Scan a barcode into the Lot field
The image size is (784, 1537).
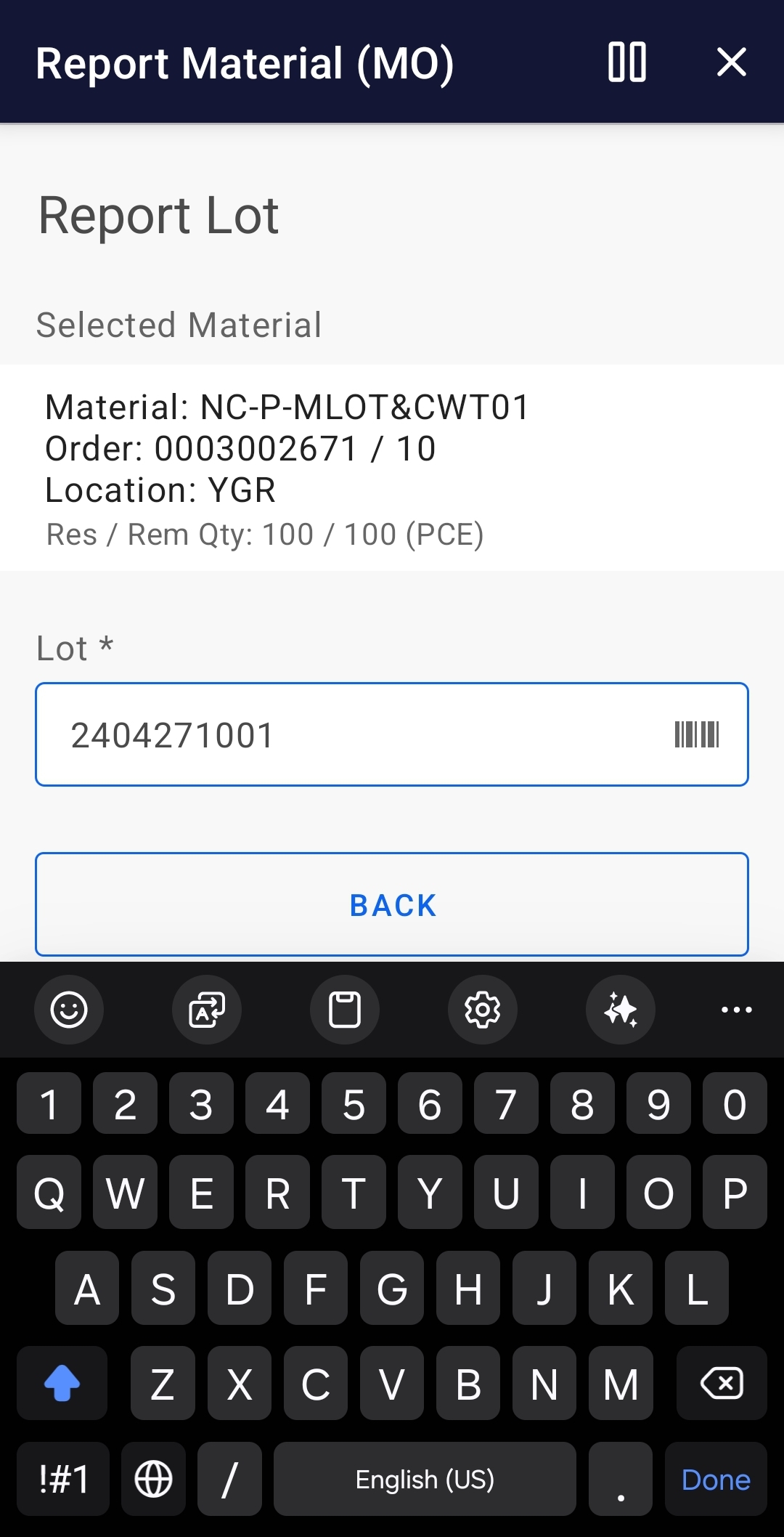click(x=698, y=734)
